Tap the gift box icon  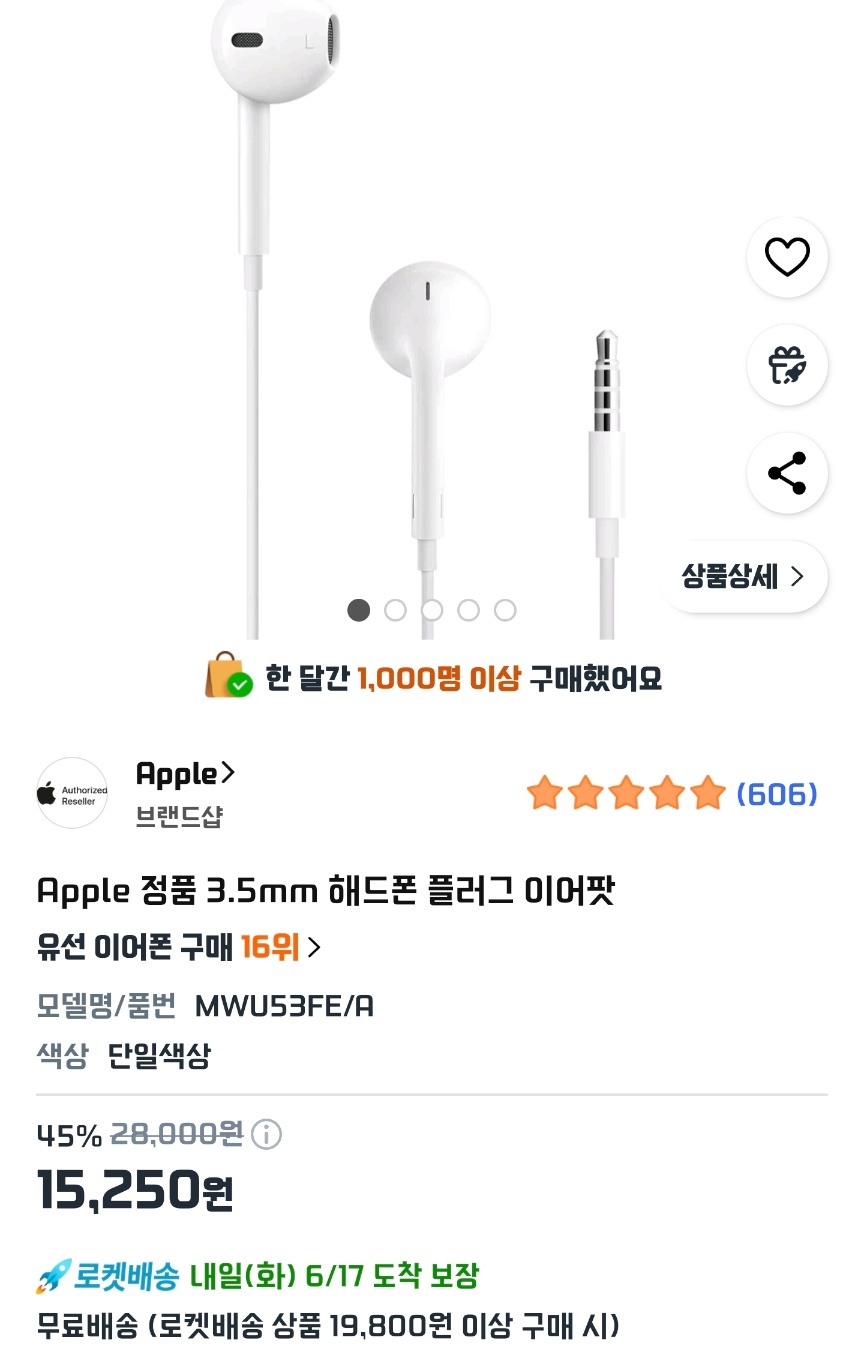pos(787,365)
